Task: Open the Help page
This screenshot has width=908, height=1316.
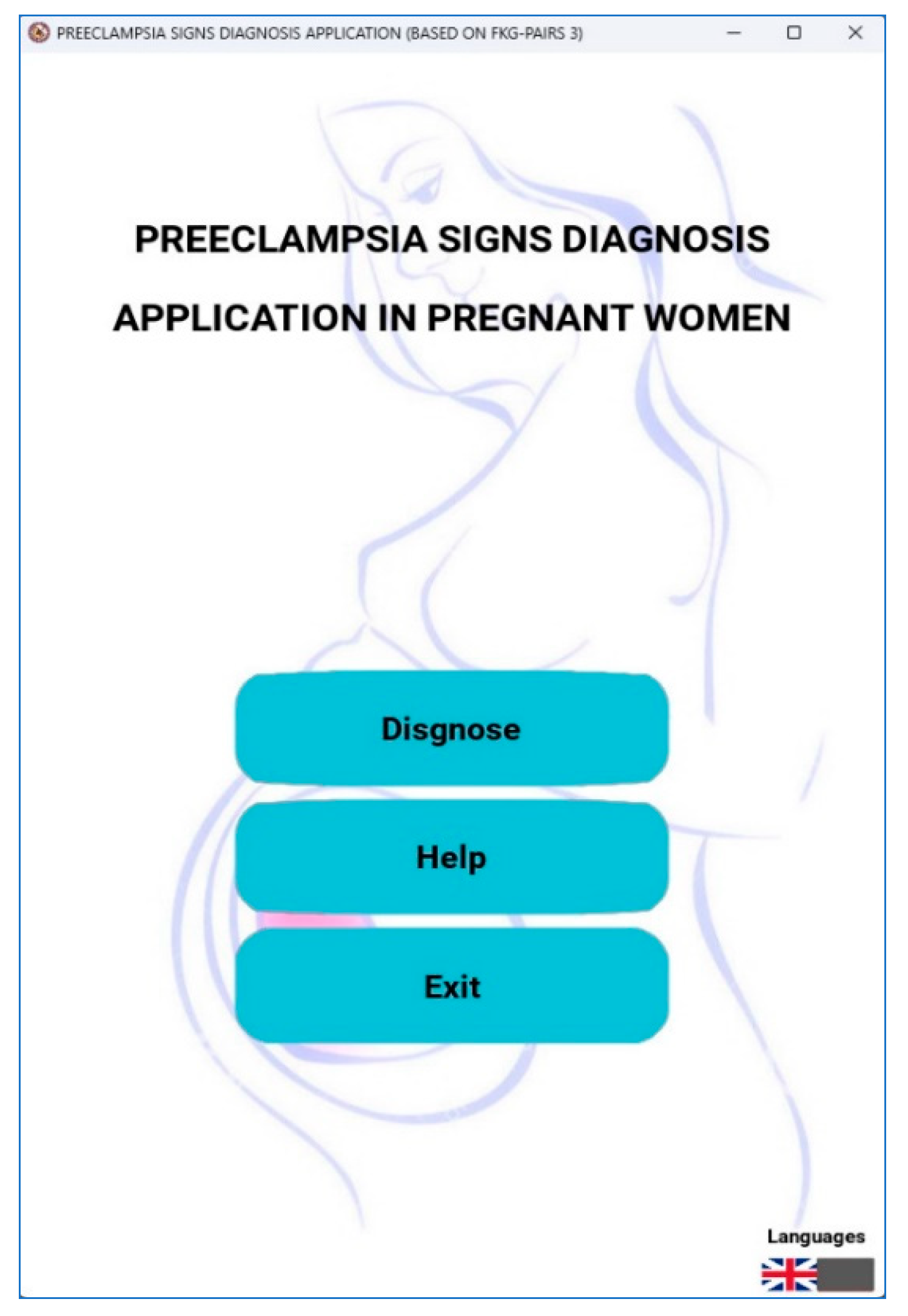Action: point(451,857)
